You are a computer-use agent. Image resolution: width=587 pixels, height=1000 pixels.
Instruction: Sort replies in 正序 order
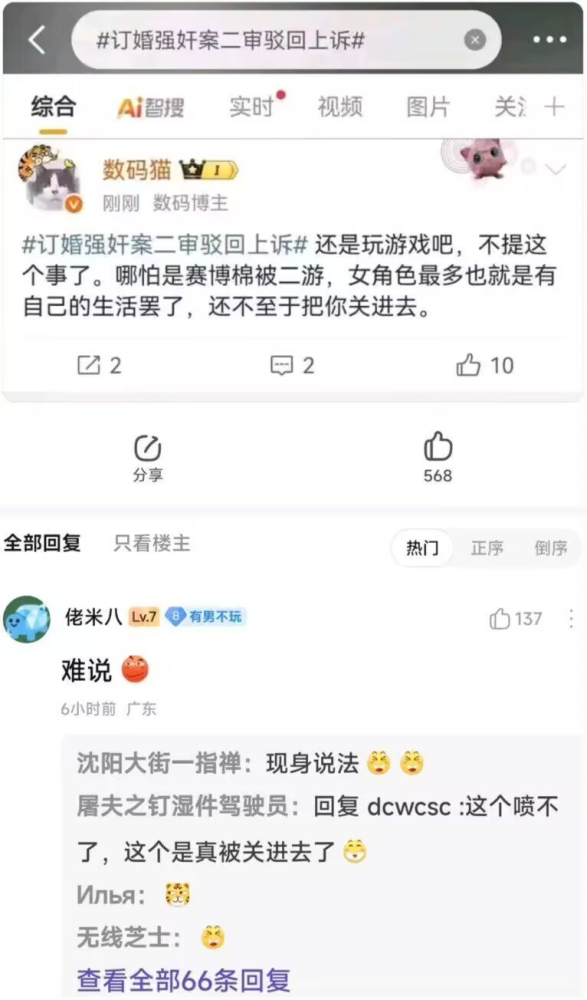487,548
